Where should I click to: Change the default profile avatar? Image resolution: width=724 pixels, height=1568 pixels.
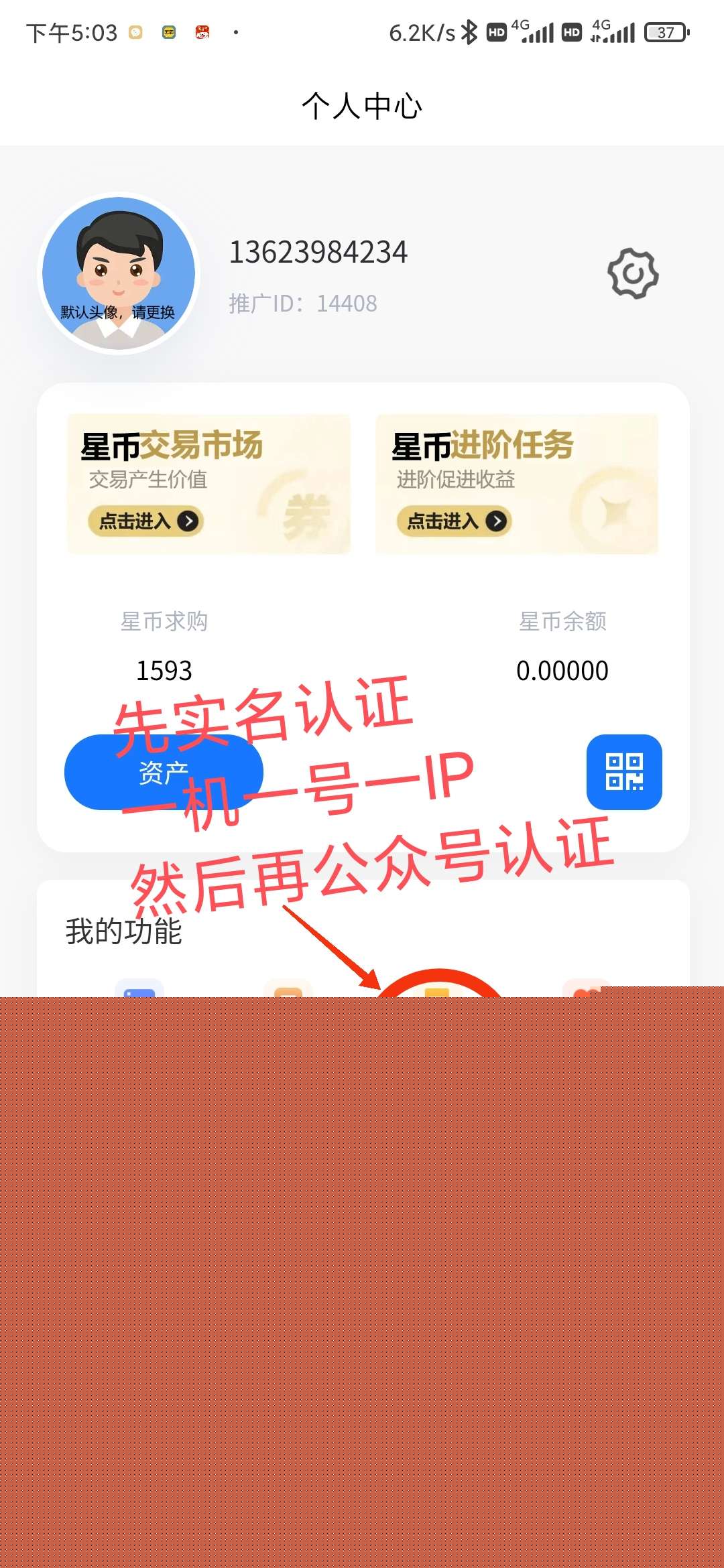coord(119,273)
